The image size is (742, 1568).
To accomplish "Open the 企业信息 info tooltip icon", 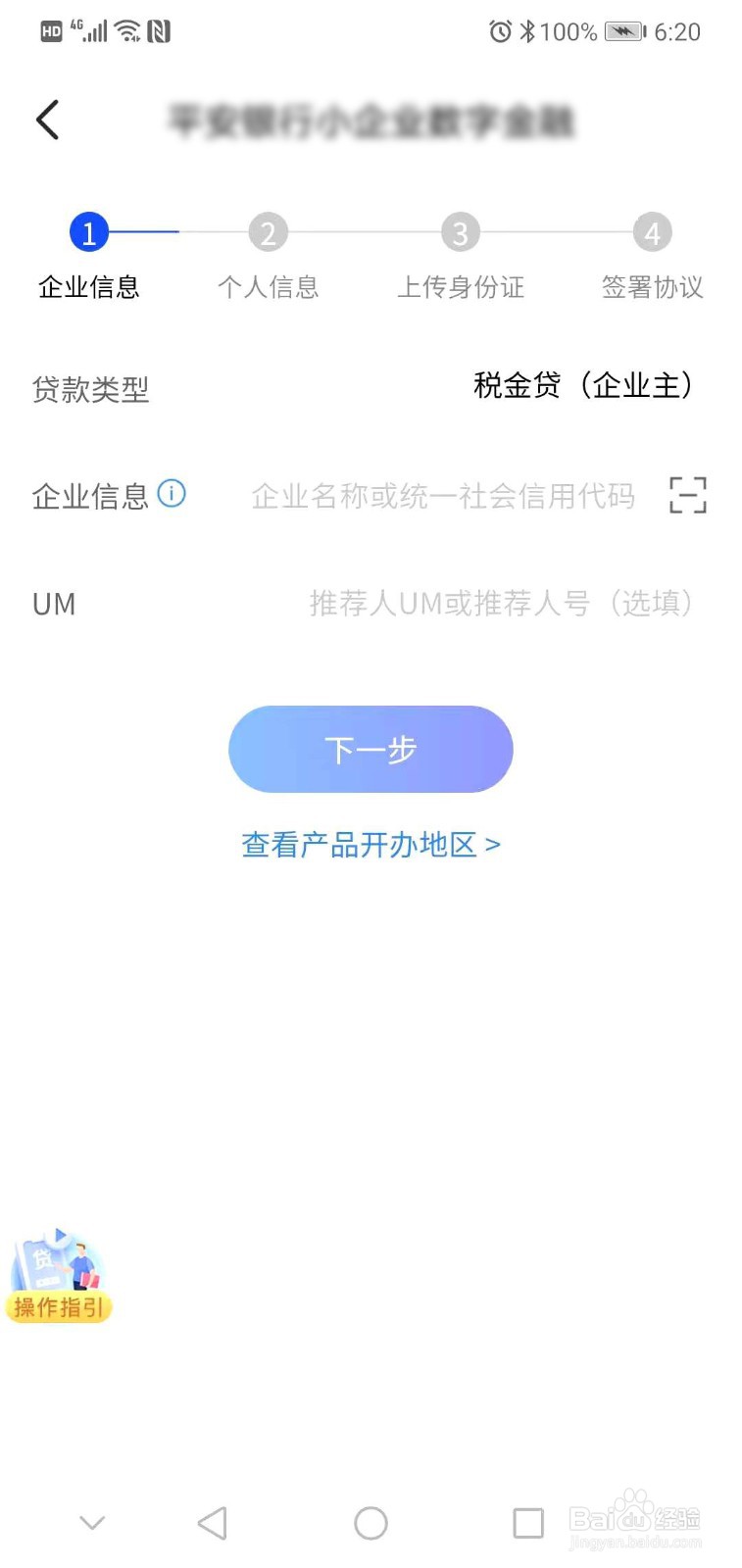I will [x=172, y=494].
